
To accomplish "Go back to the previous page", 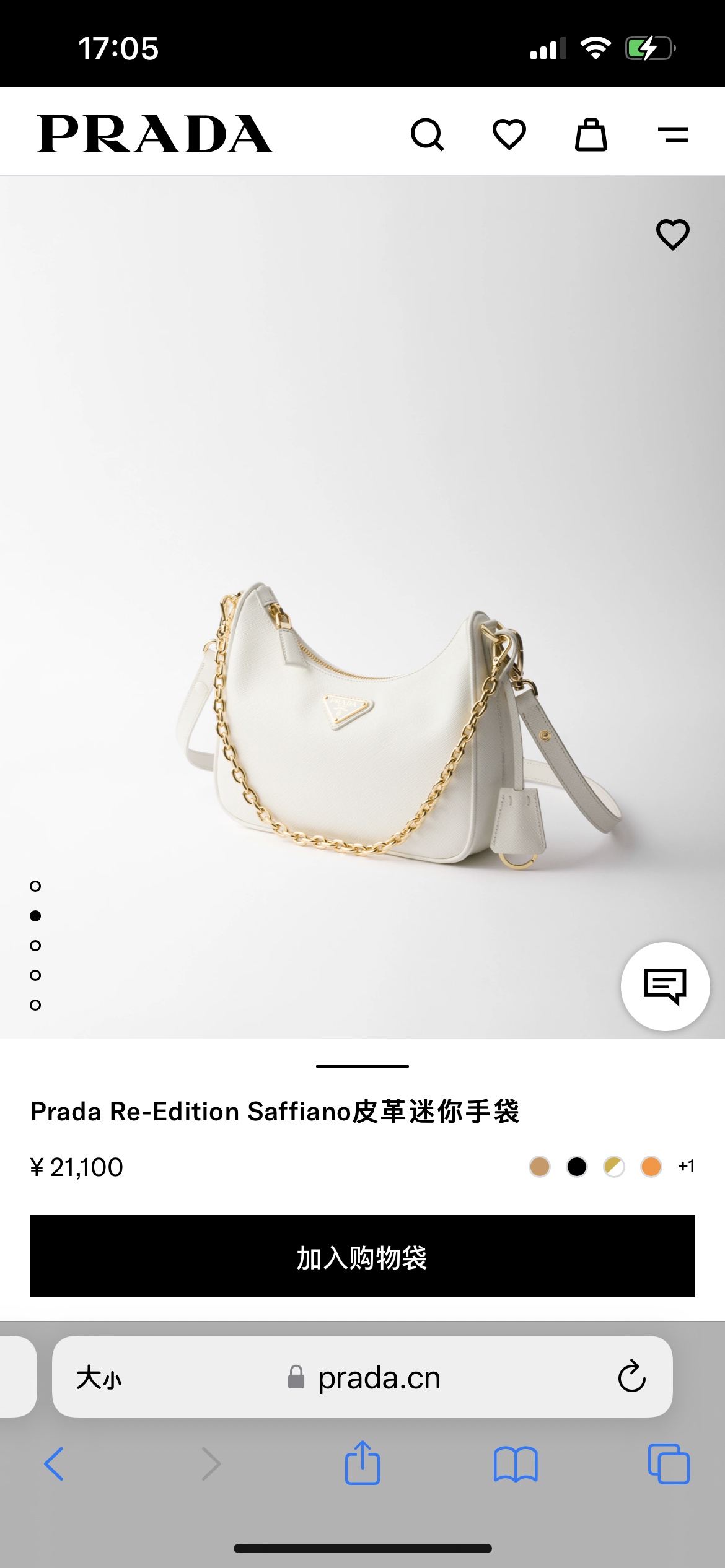I will point(55,1464).
